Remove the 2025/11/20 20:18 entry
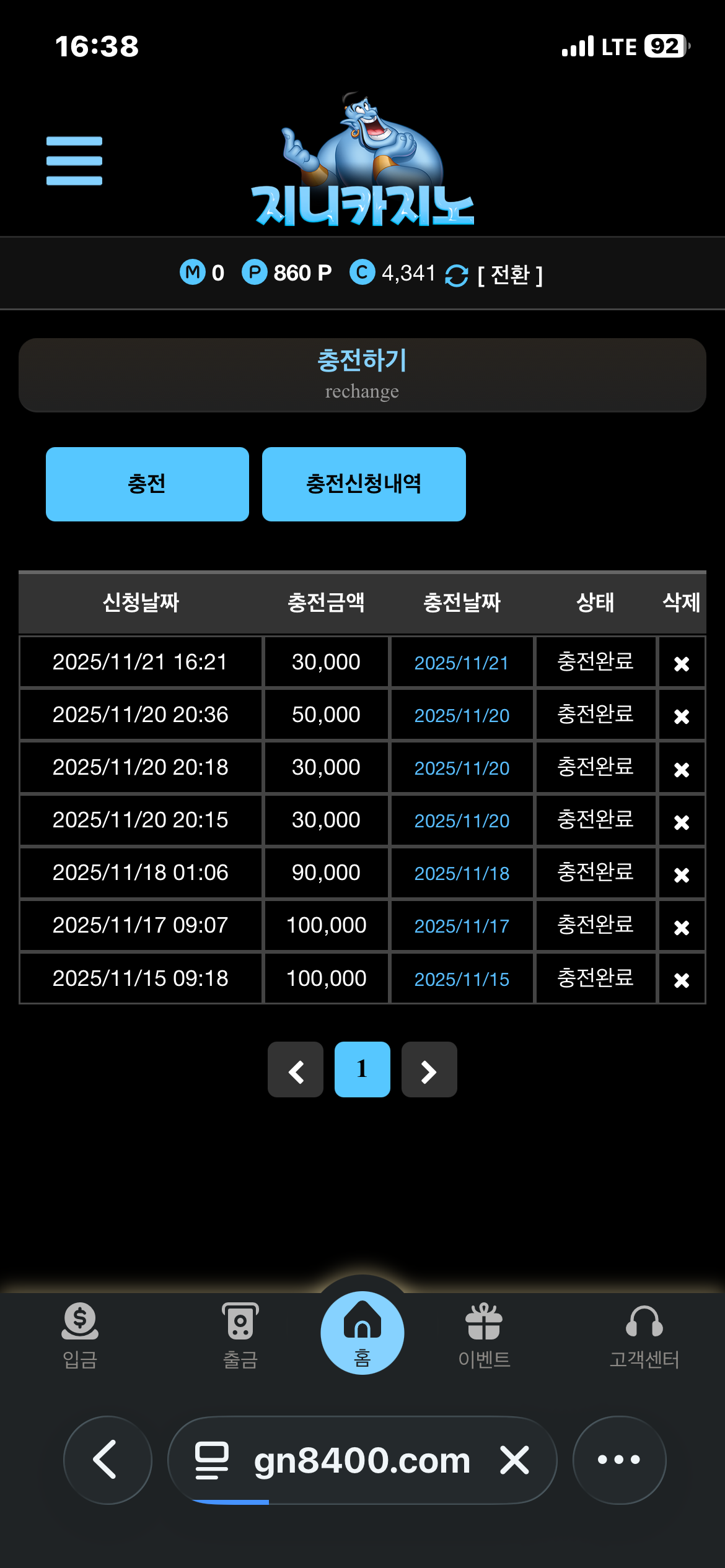 [682, 769]
